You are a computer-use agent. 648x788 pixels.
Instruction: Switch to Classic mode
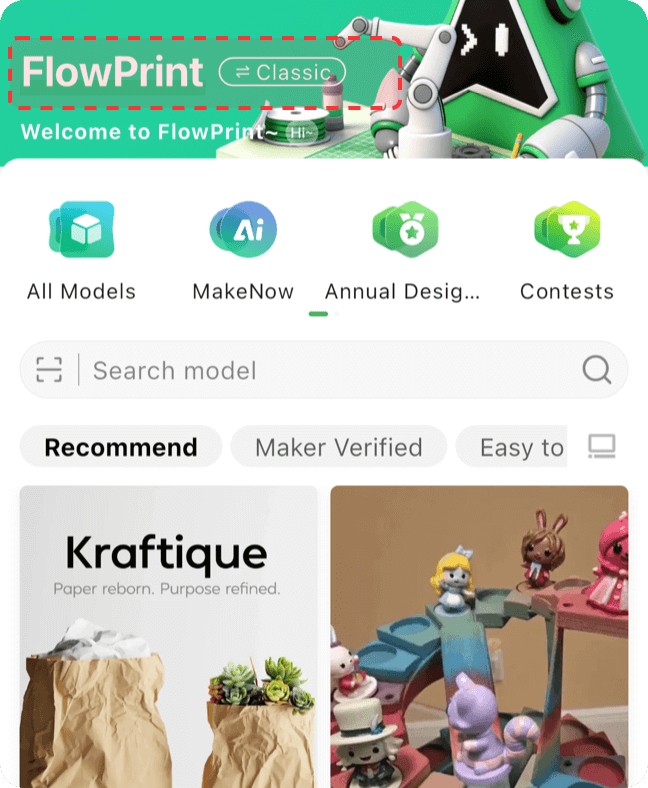pos(282,72)
